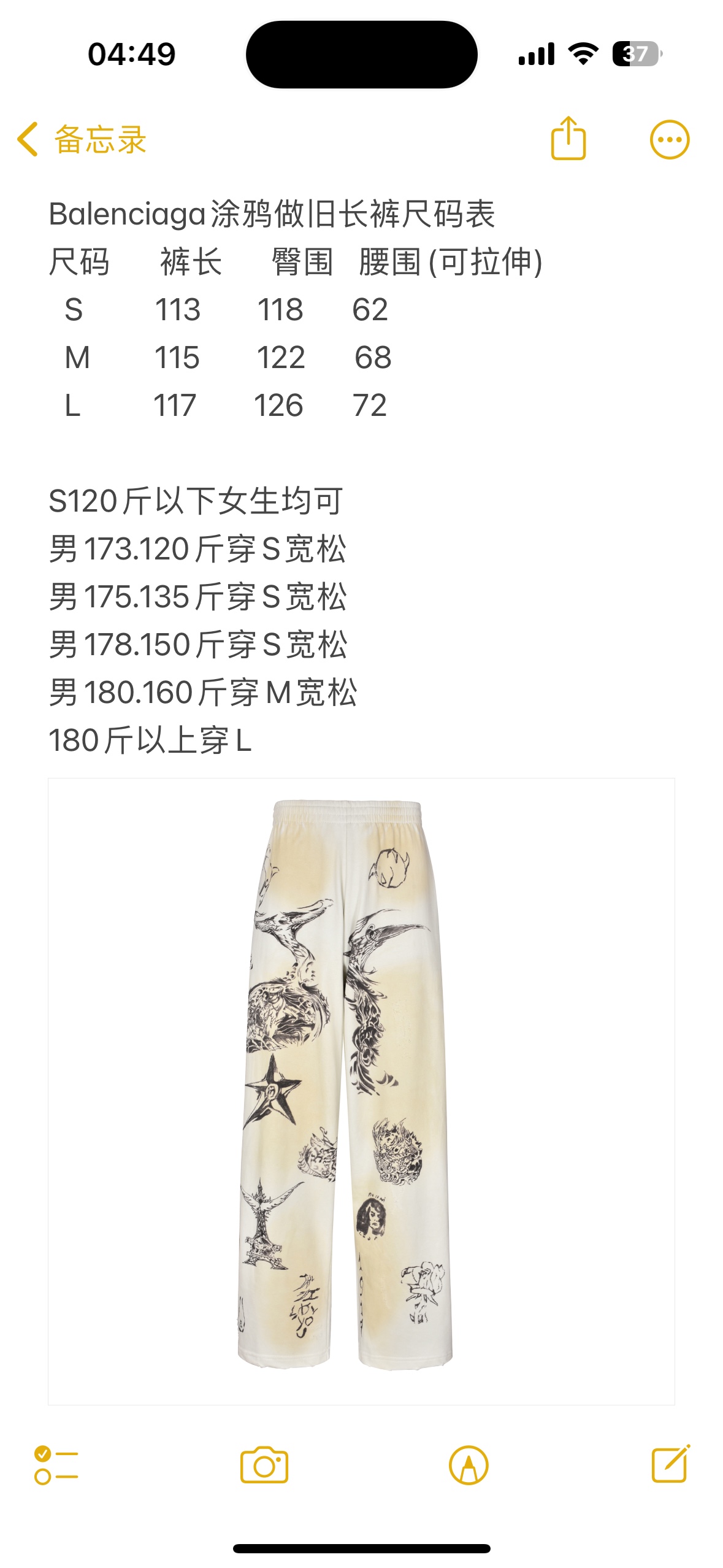Open the attached graffiti trousers image
This screenshot has width=723, height=1568.
pos(361,1091)
